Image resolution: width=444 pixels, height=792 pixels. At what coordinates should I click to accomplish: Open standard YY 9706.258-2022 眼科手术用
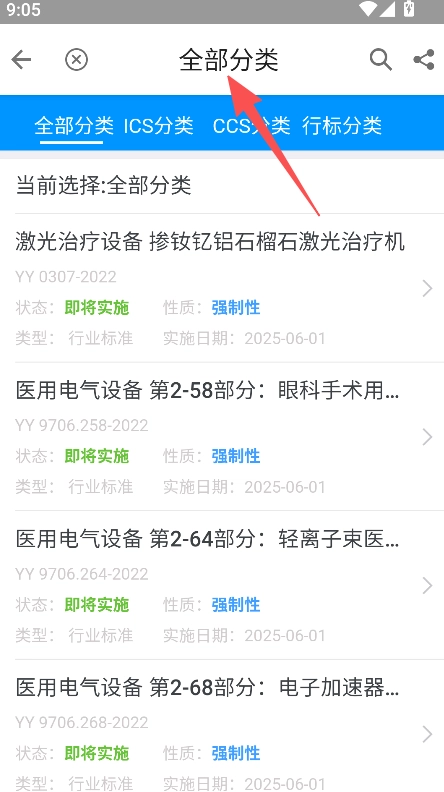click(x=222, y=437)
